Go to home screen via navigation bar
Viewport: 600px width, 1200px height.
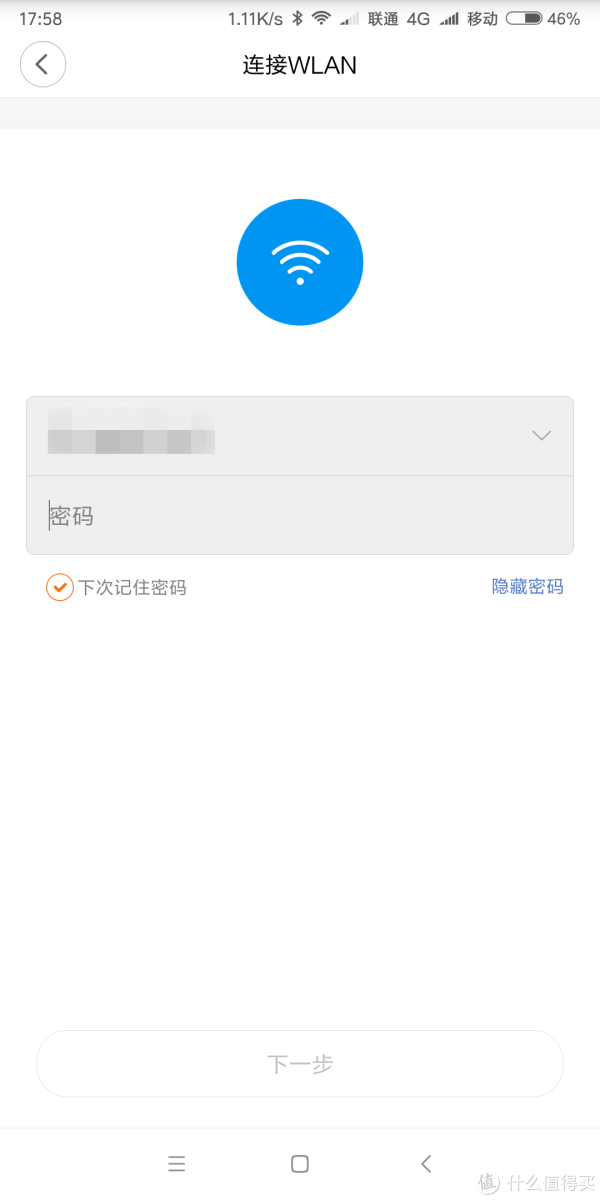(300, 1164)
